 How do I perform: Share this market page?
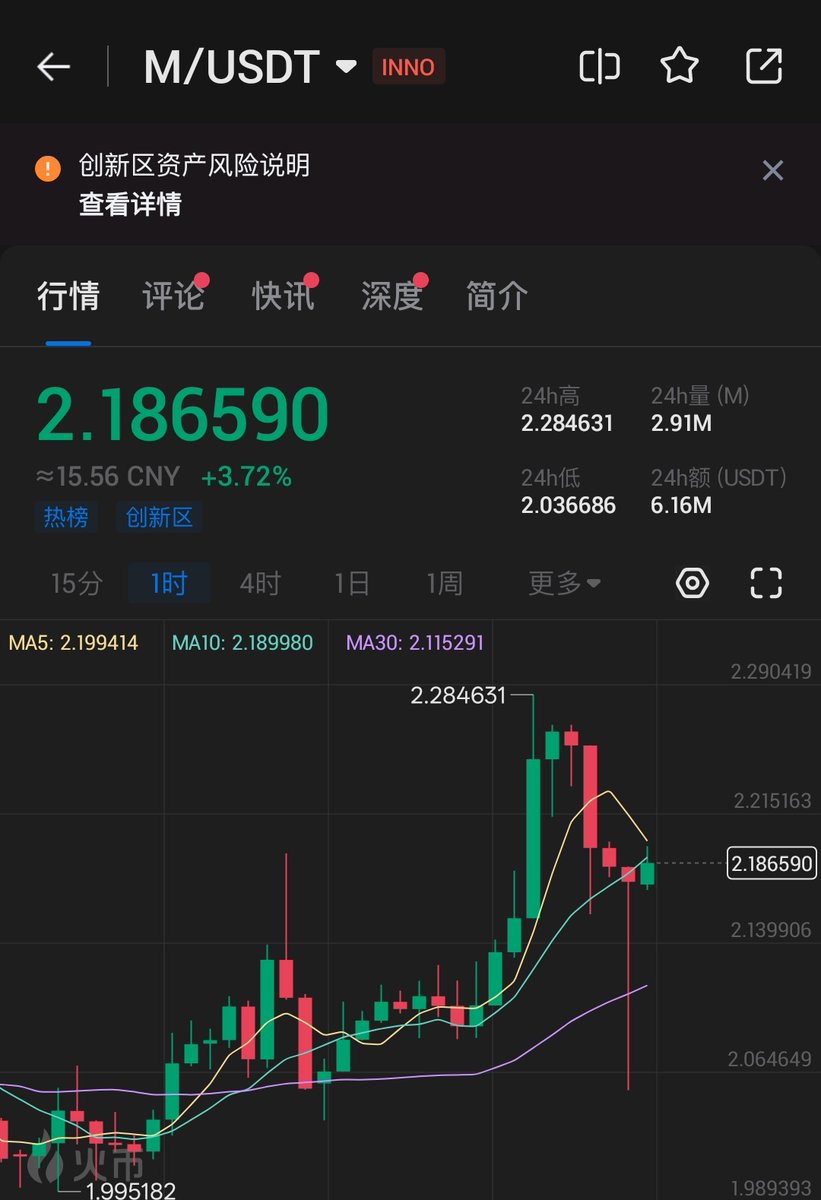click(x=764, y=67)
